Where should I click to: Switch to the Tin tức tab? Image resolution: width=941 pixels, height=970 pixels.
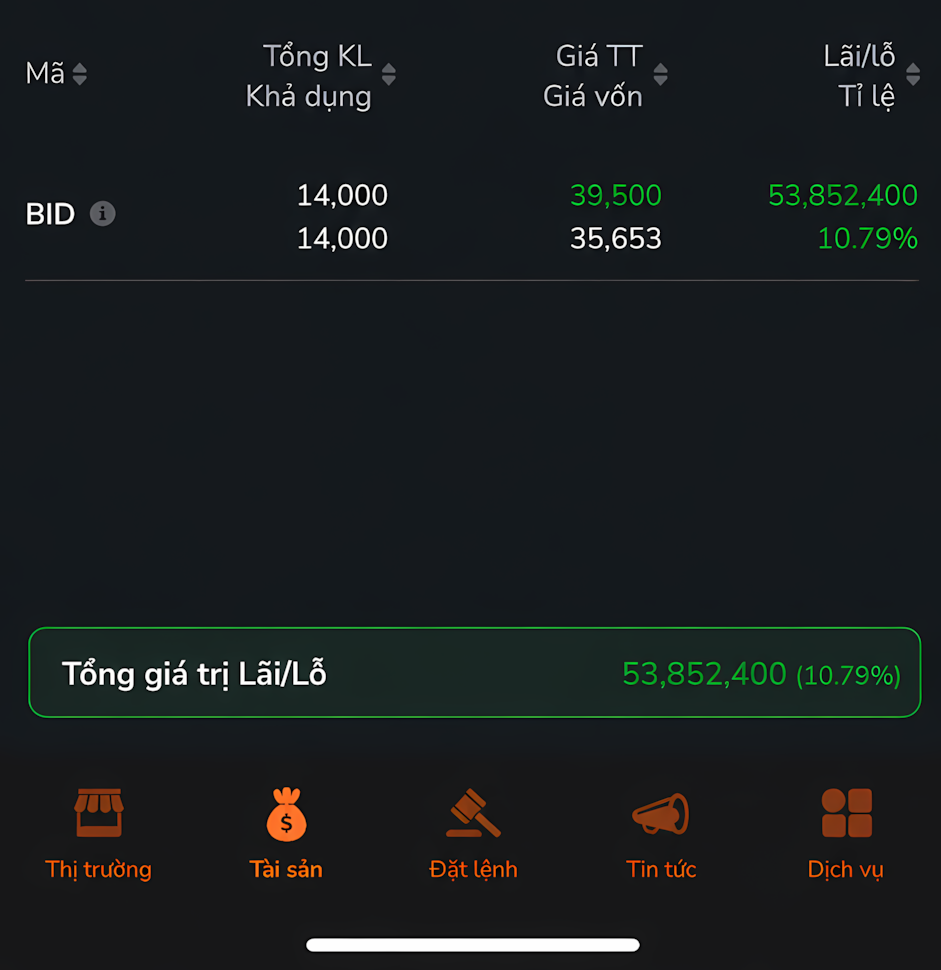(661, 834)
